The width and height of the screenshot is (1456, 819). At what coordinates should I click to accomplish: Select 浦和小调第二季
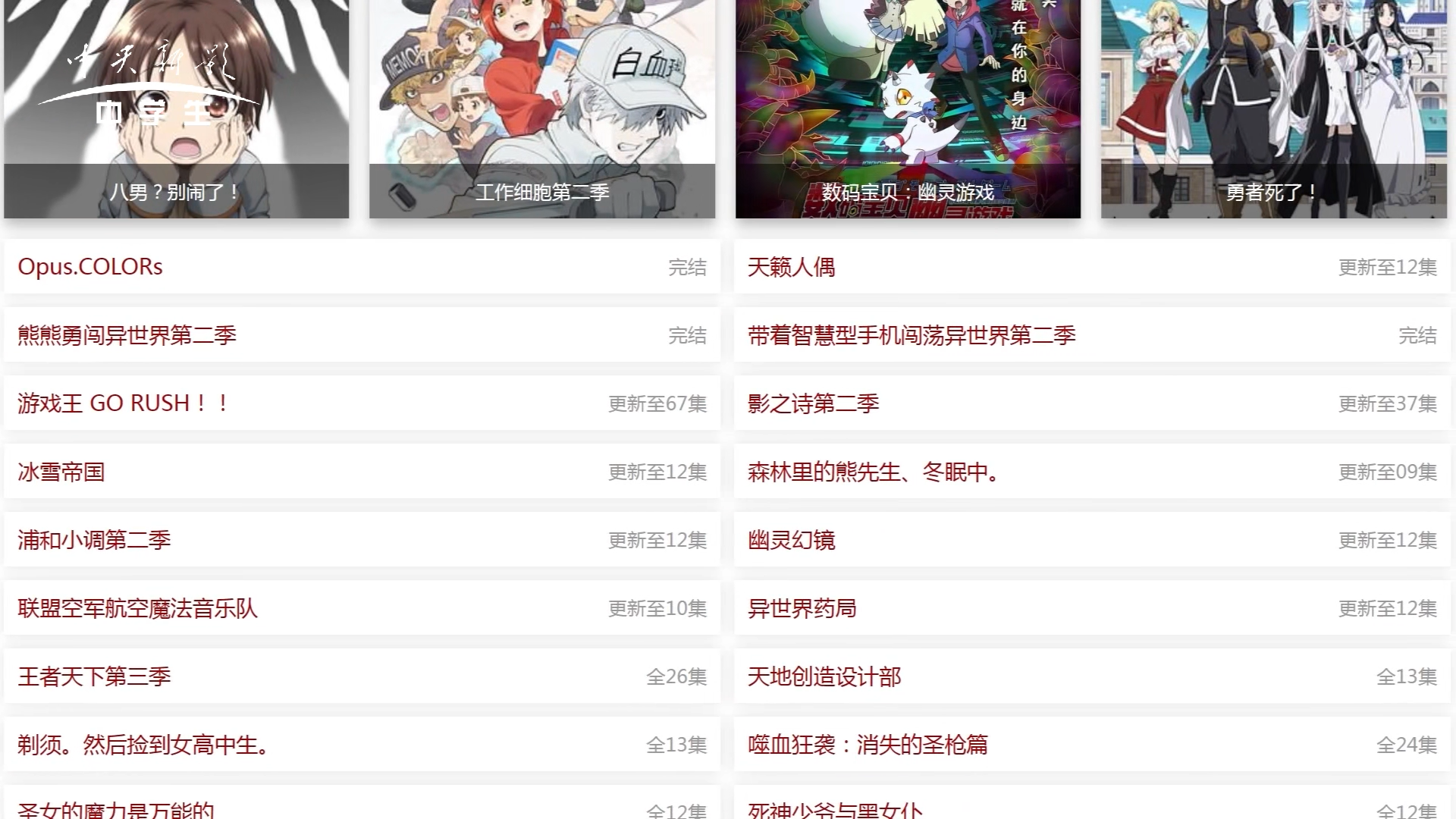click(94, 540)
